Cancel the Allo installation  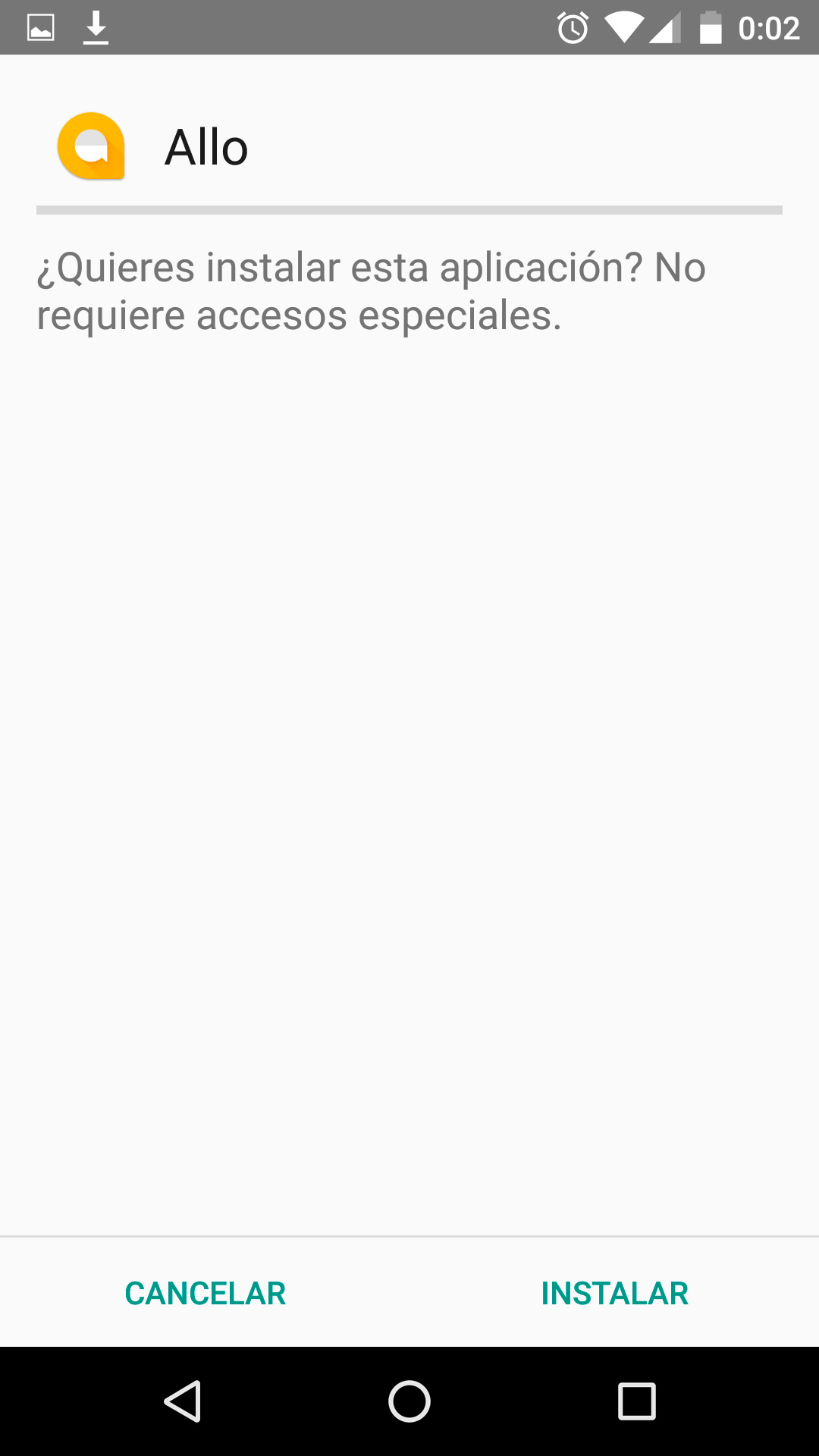click(x=205, y=1293)
